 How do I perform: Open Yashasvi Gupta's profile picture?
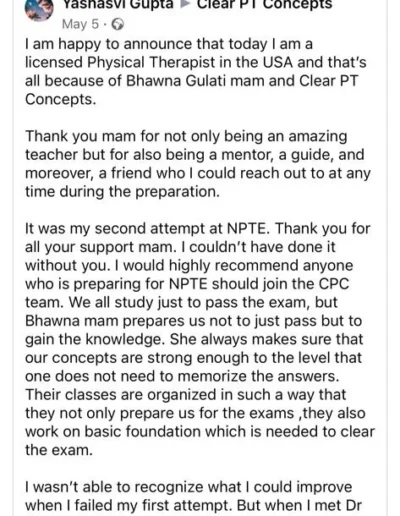39,9
